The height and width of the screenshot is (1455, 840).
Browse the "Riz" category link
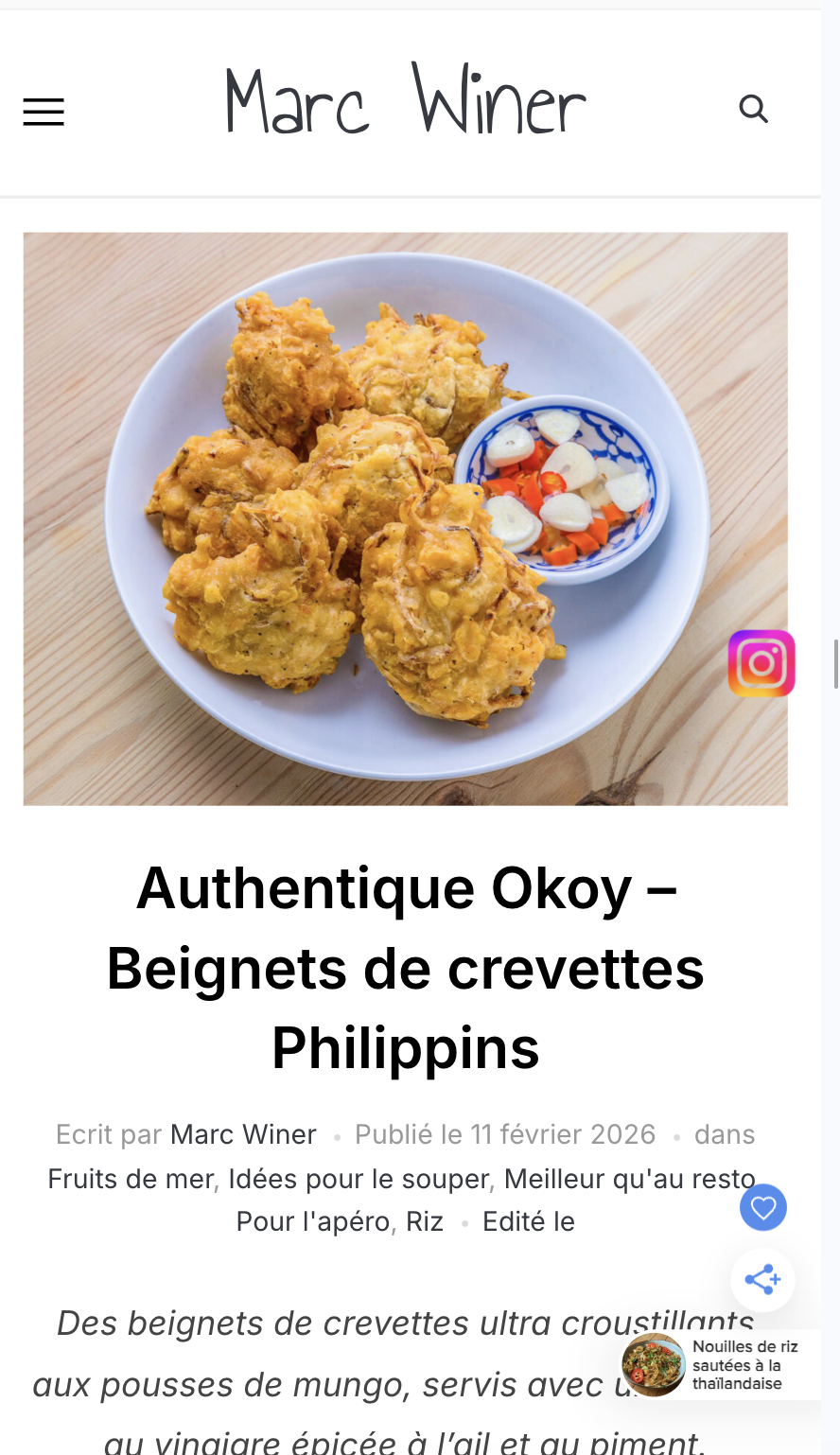pyautogui.click(x=424, y=1220)
